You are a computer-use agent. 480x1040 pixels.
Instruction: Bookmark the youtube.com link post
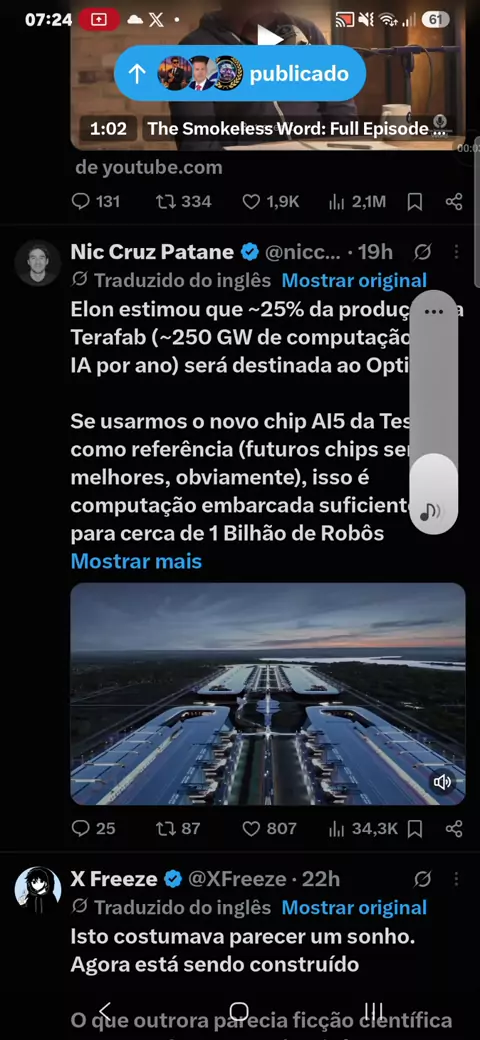coord(414,202)
